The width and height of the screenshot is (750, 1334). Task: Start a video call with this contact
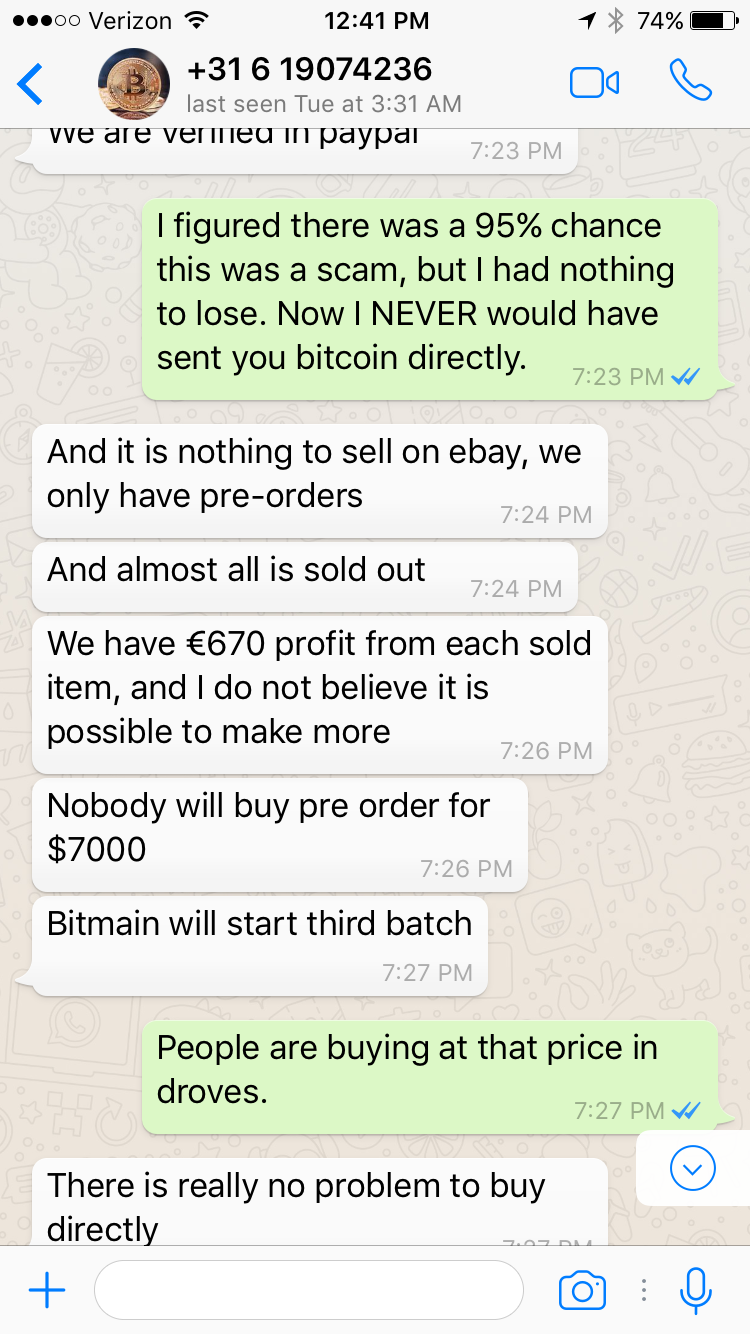point(594,83)
